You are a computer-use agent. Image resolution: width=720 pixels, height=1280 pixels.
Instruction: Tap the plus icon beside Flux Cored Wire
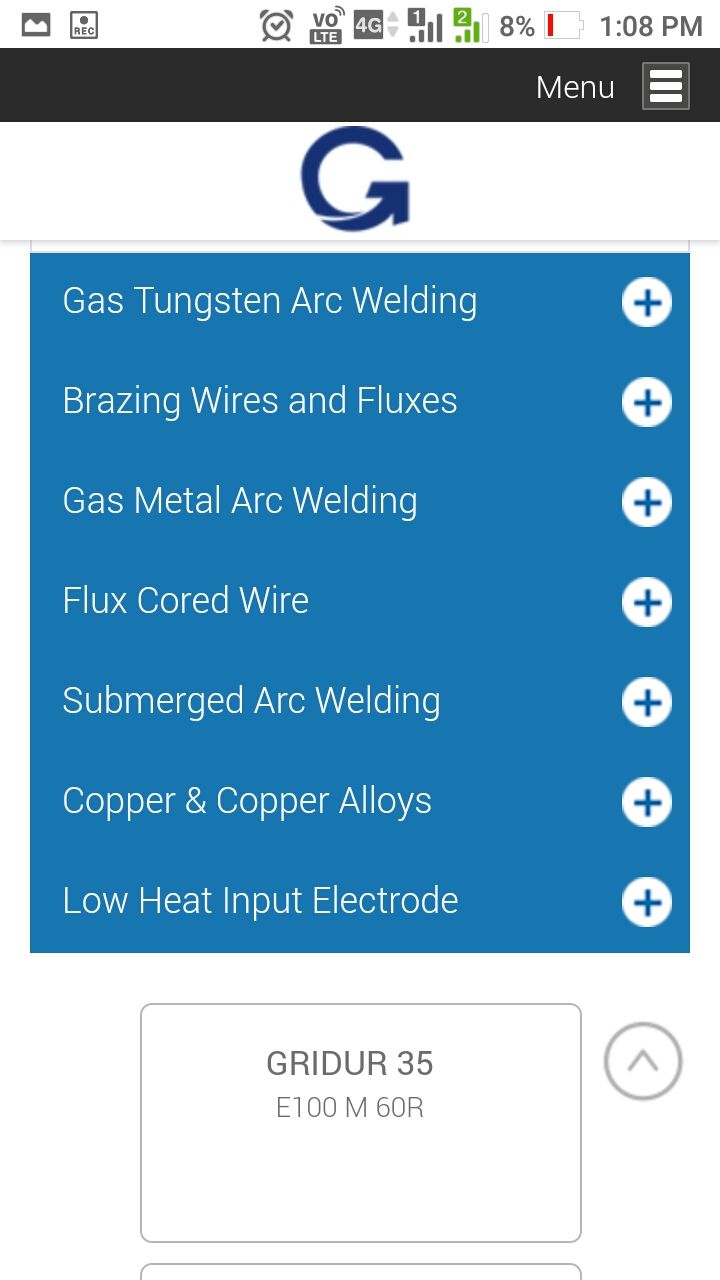tap(646, 602)
